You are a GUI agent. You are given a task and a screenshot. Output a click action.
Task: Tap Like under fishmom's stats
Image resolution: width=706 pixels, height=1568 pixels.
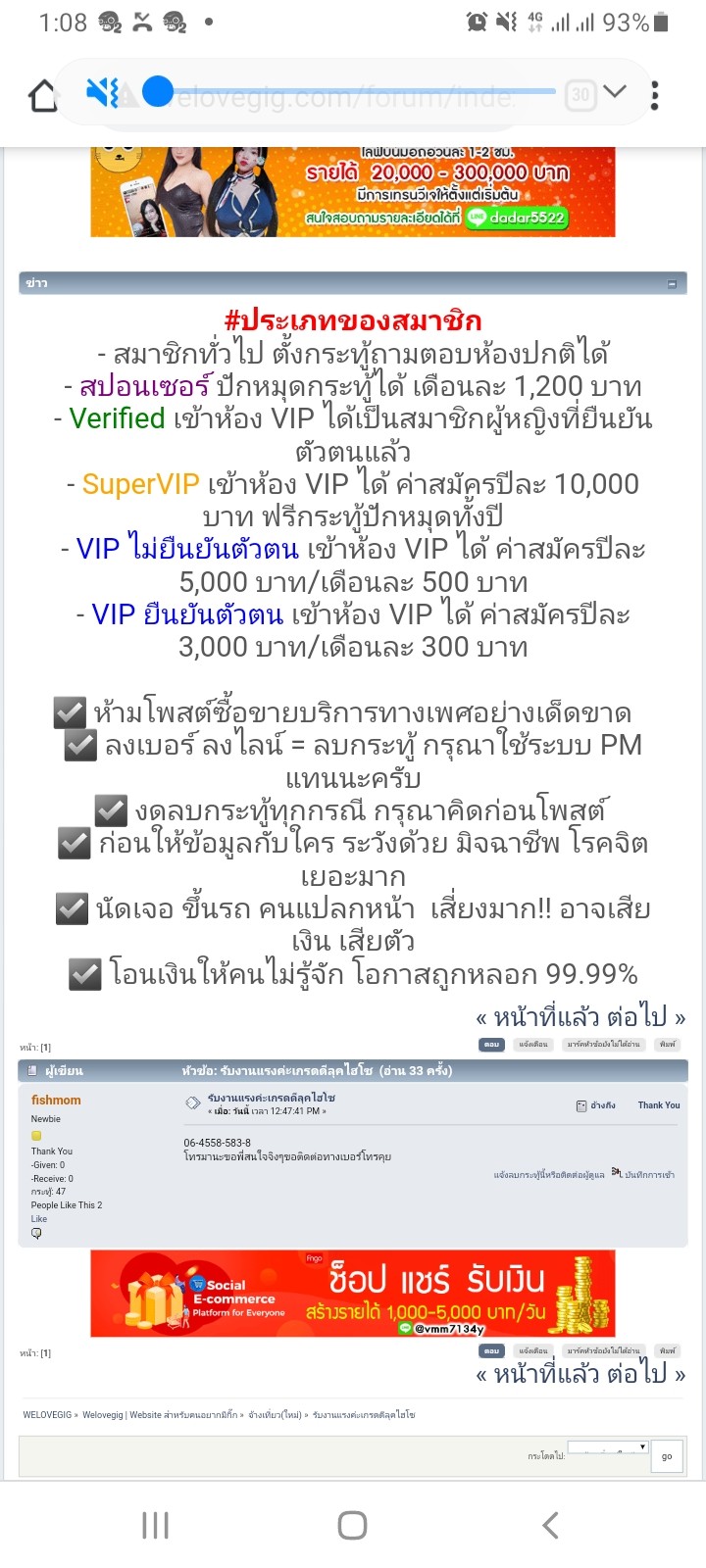[x=39, y=1219]
